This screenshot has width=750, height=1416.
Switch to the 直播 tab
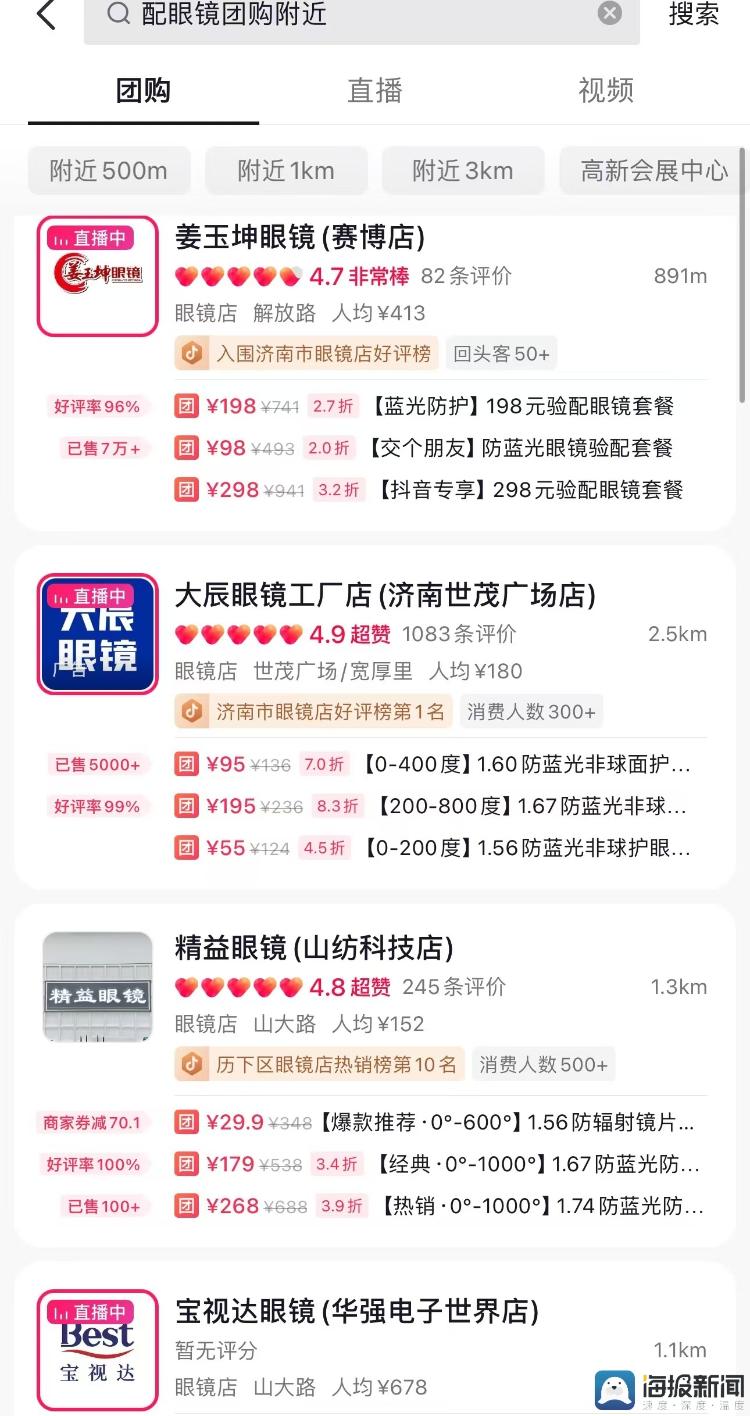point(374,91)
